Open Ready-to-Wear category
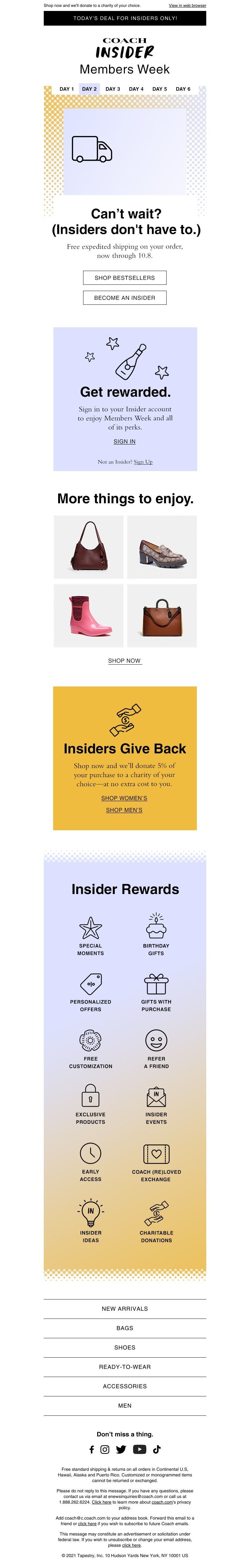 pyautogui.click(x=125, y=1367)
